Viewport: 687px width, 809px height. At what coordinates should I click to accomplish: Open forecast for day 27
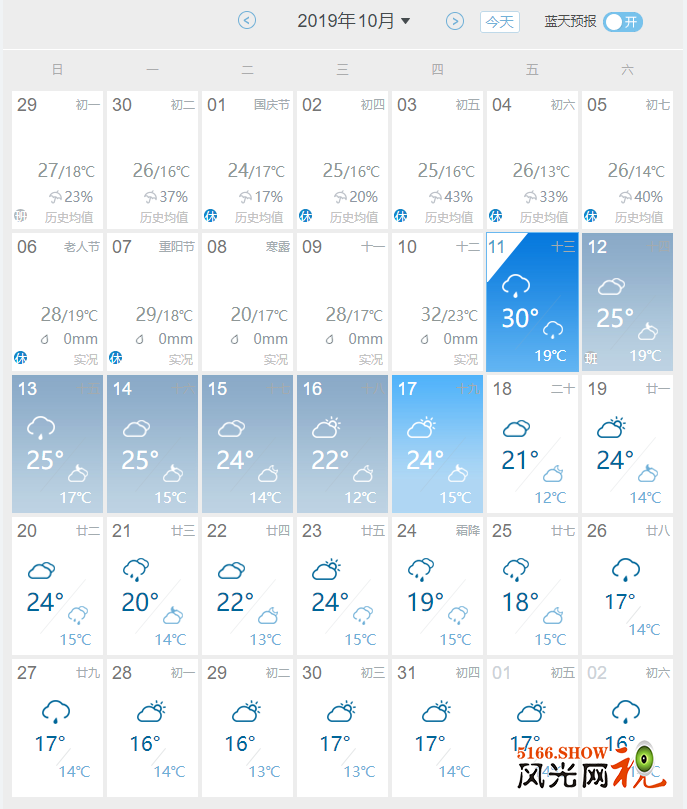point(57,727)
